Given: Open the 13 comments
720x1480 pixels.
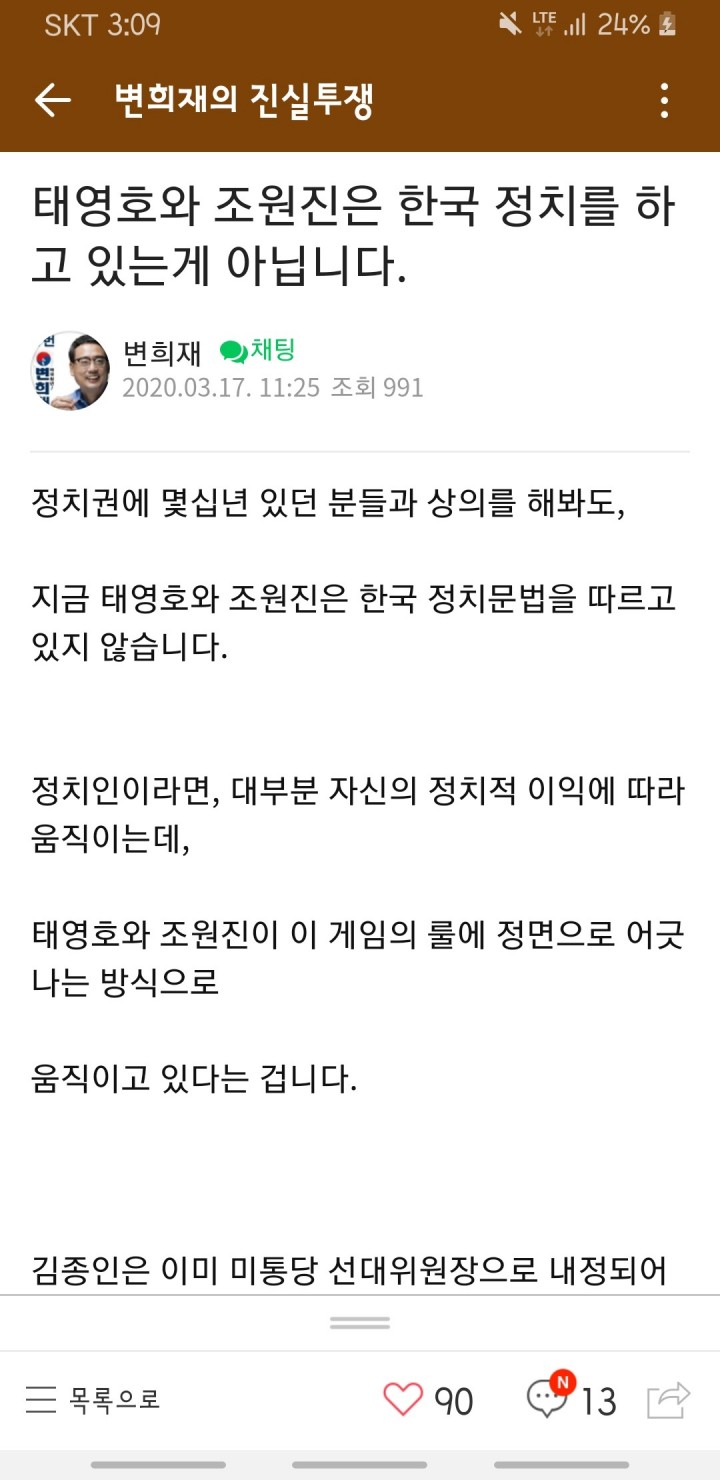Looking at the screenshot, I should coord(572,1399).
